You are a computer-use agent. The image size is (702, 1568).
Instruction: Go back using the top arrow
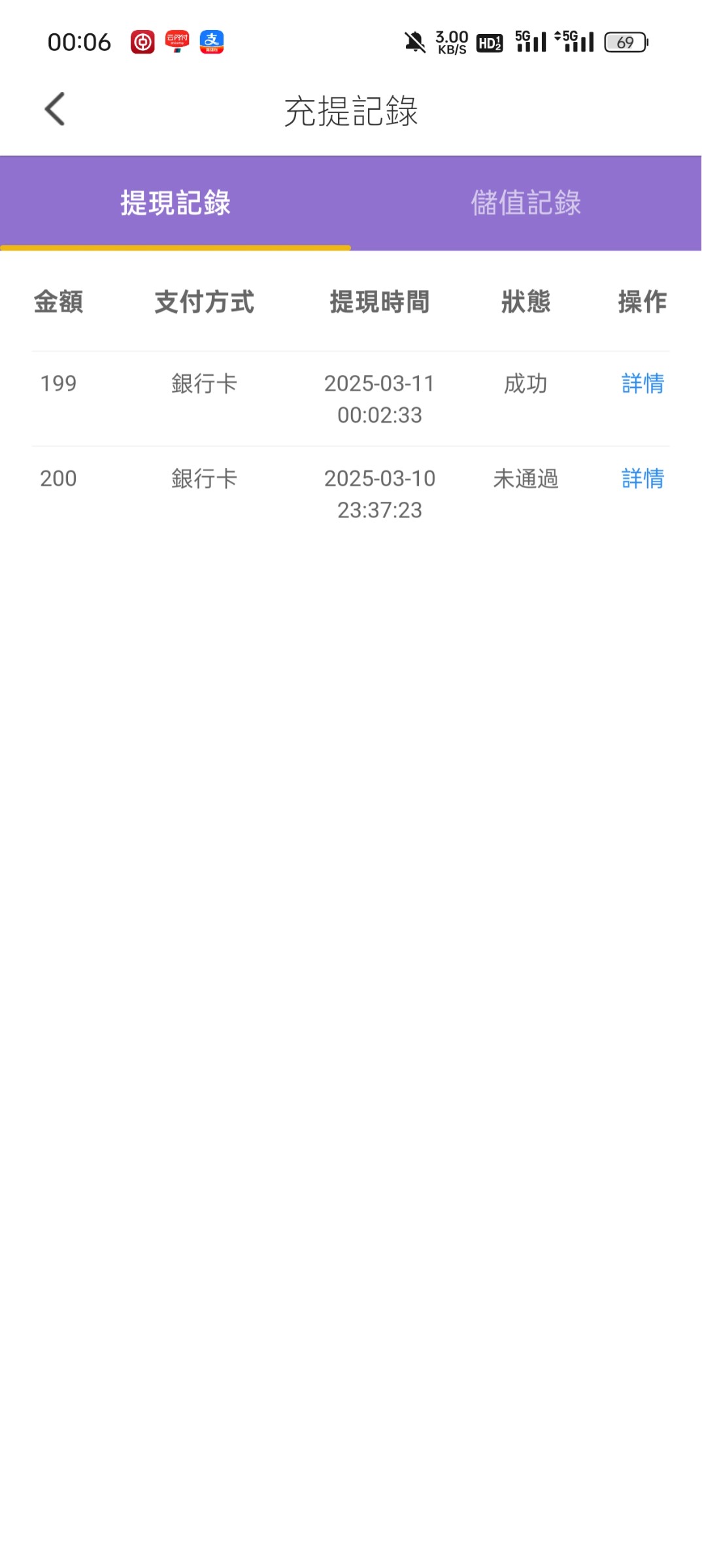pos(55,109)
